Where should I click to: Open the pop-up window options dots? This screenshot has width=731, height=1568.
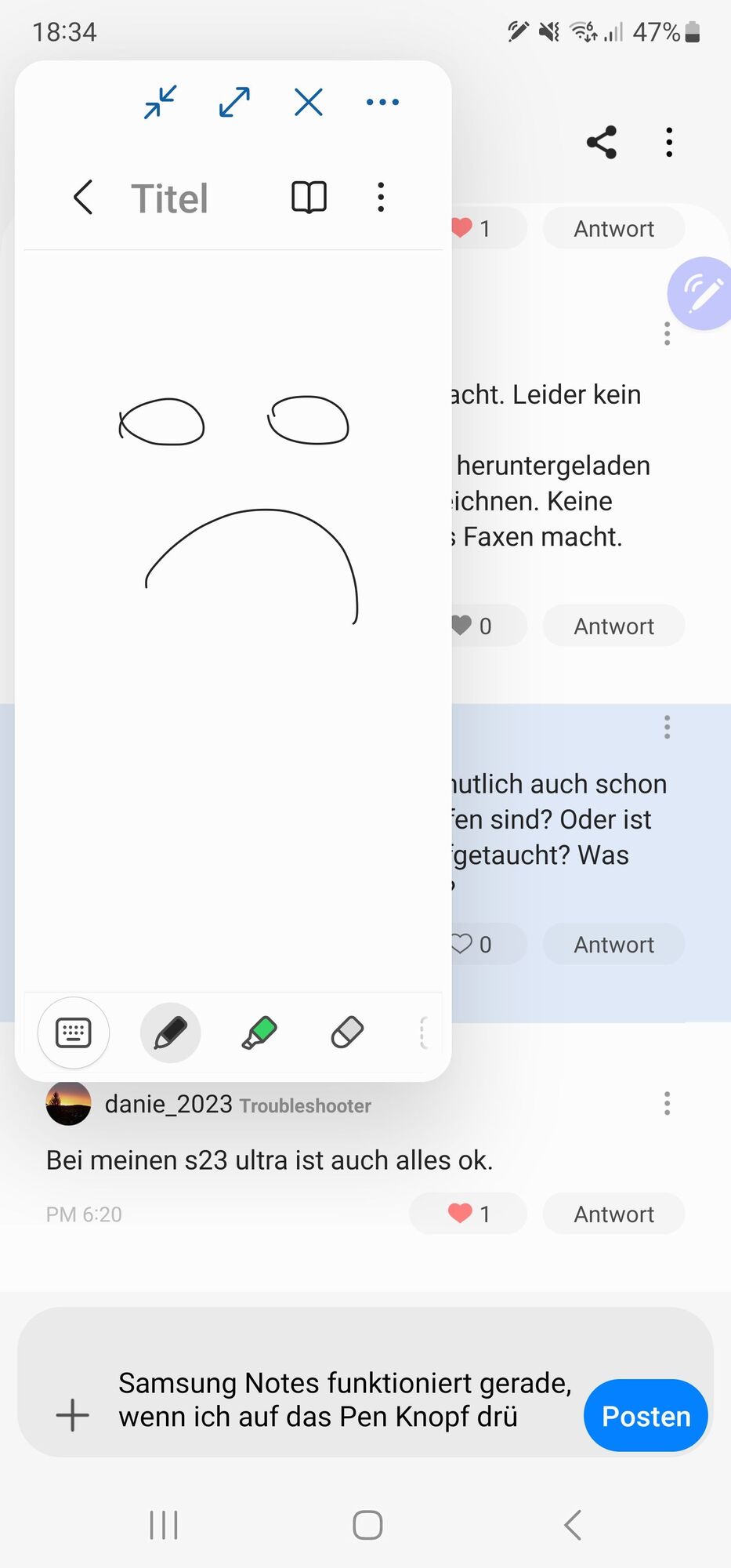382,102
